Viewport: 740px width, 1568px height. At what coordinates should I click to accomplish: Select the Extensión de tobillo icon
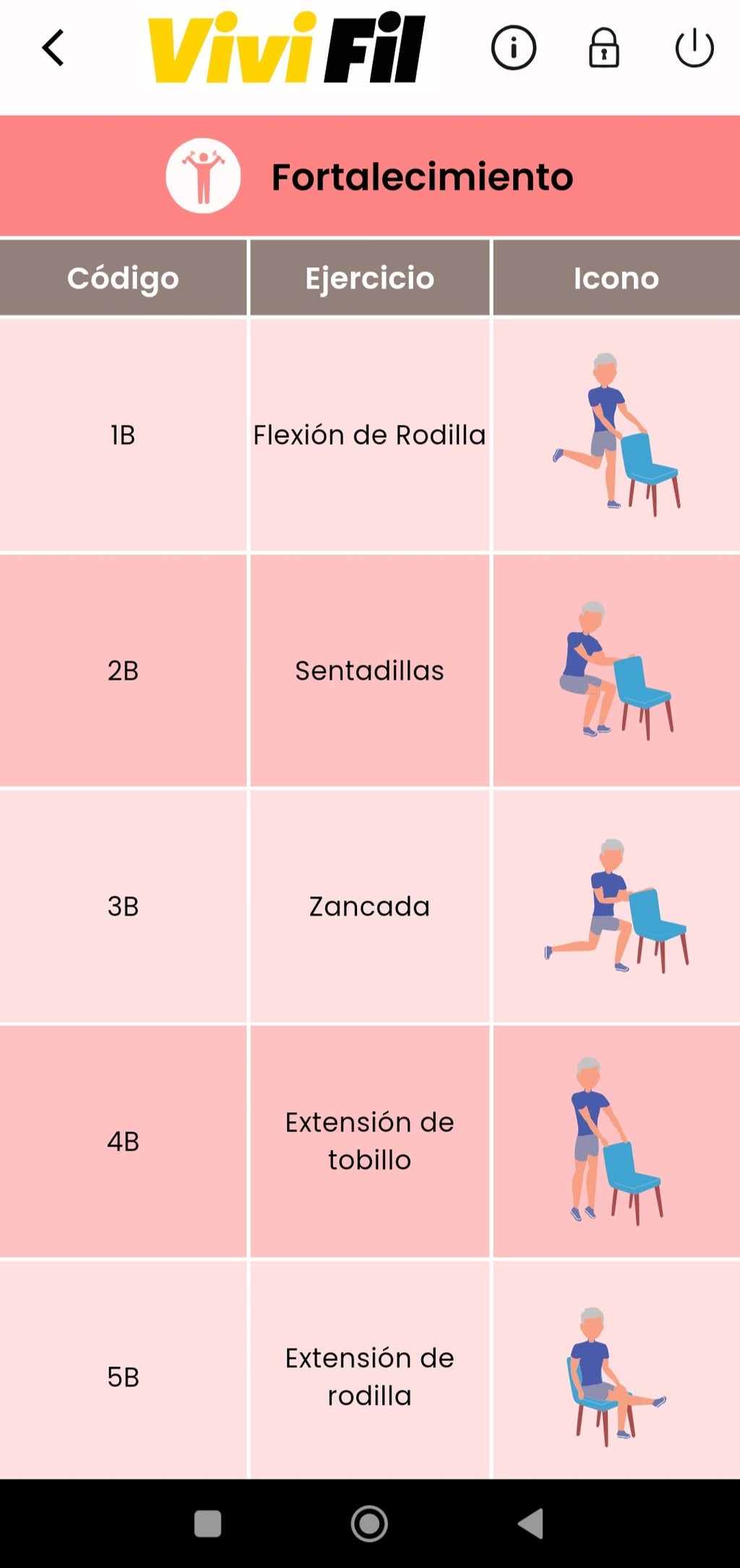tap(616, 1142)
